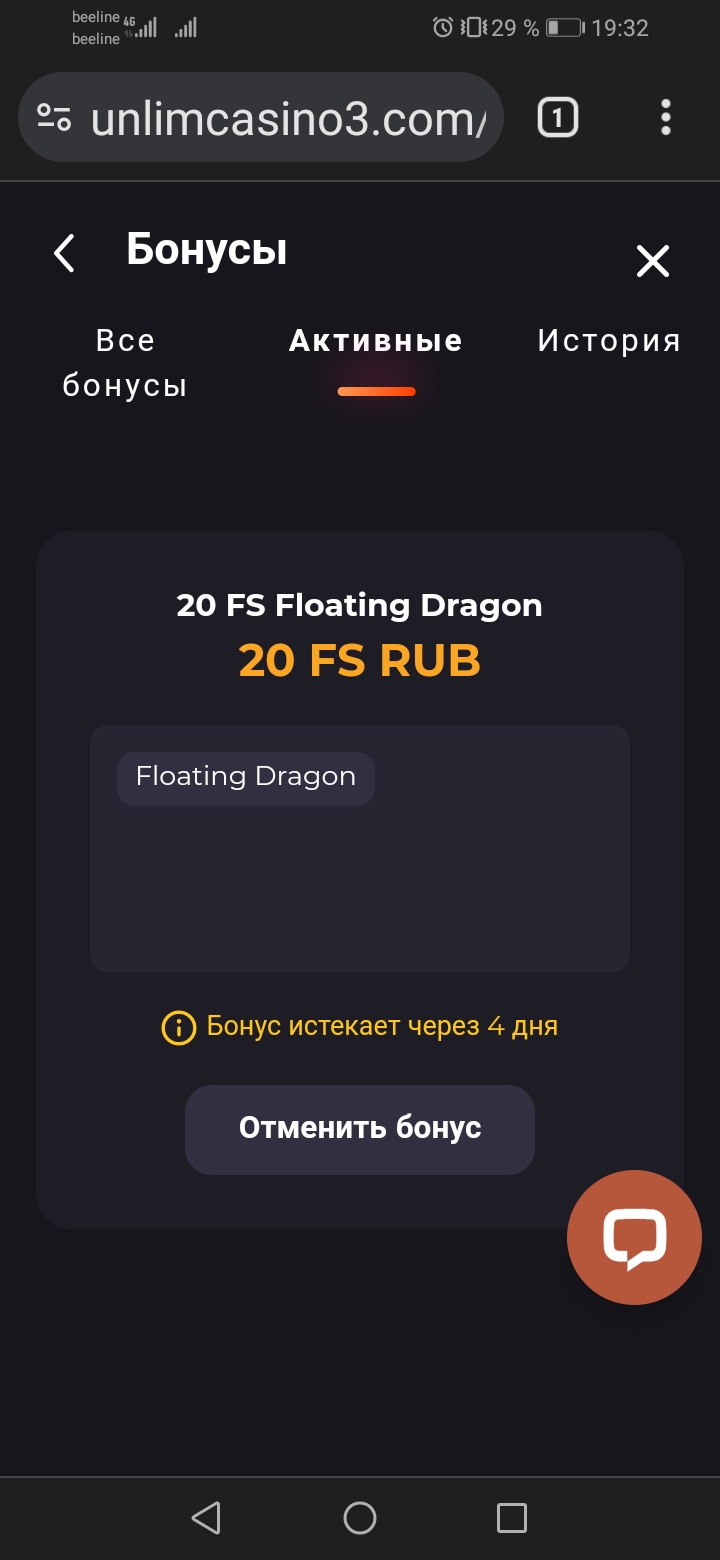
Task: Show site info in the address bar
Action: (55, 118)
